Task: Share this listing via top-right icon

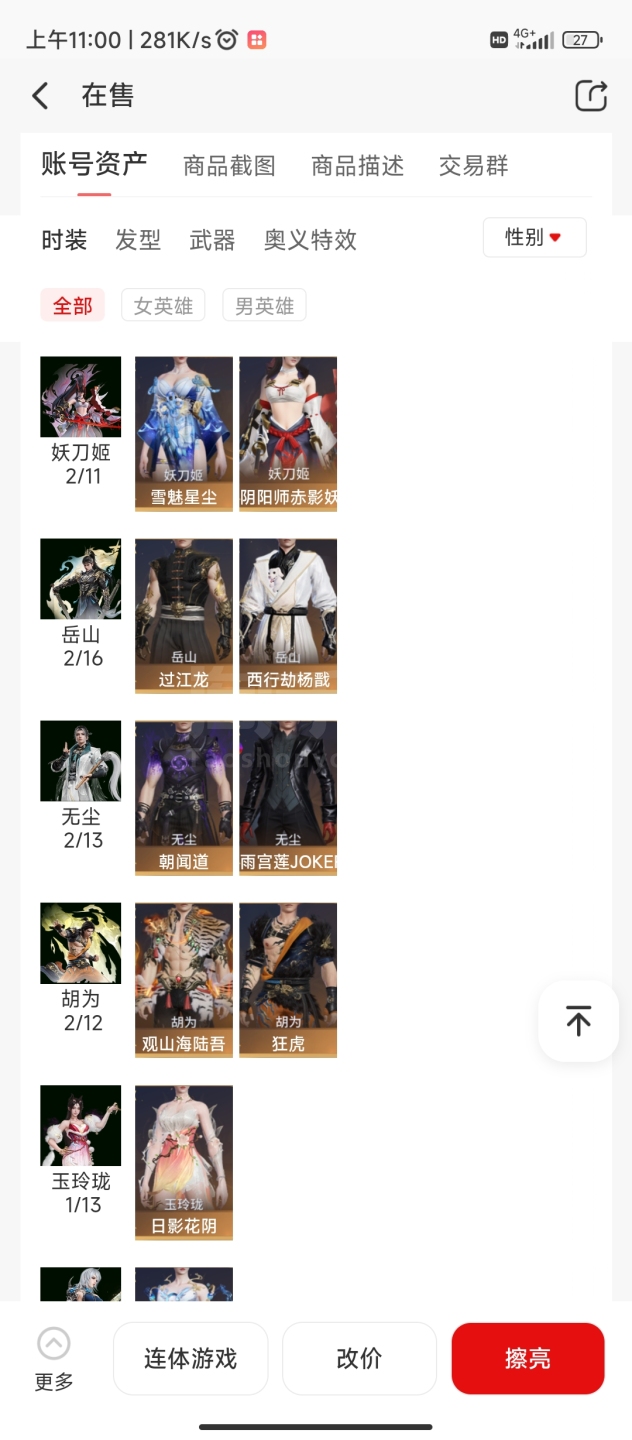Action: (x=591, y=95)
